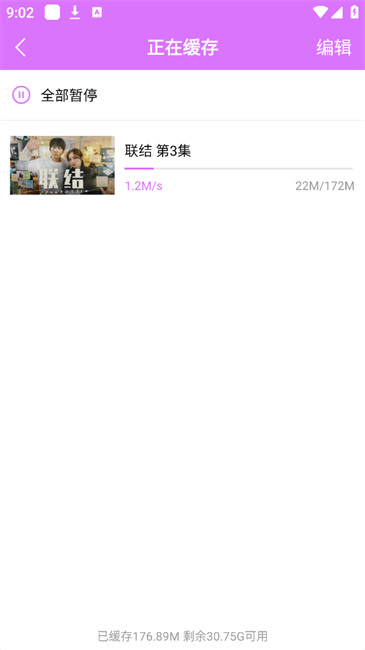365x650 pixels.
Task: Tap 编辑 to edit the cache list
Action: pyautogui.click(x=334, y=47)
